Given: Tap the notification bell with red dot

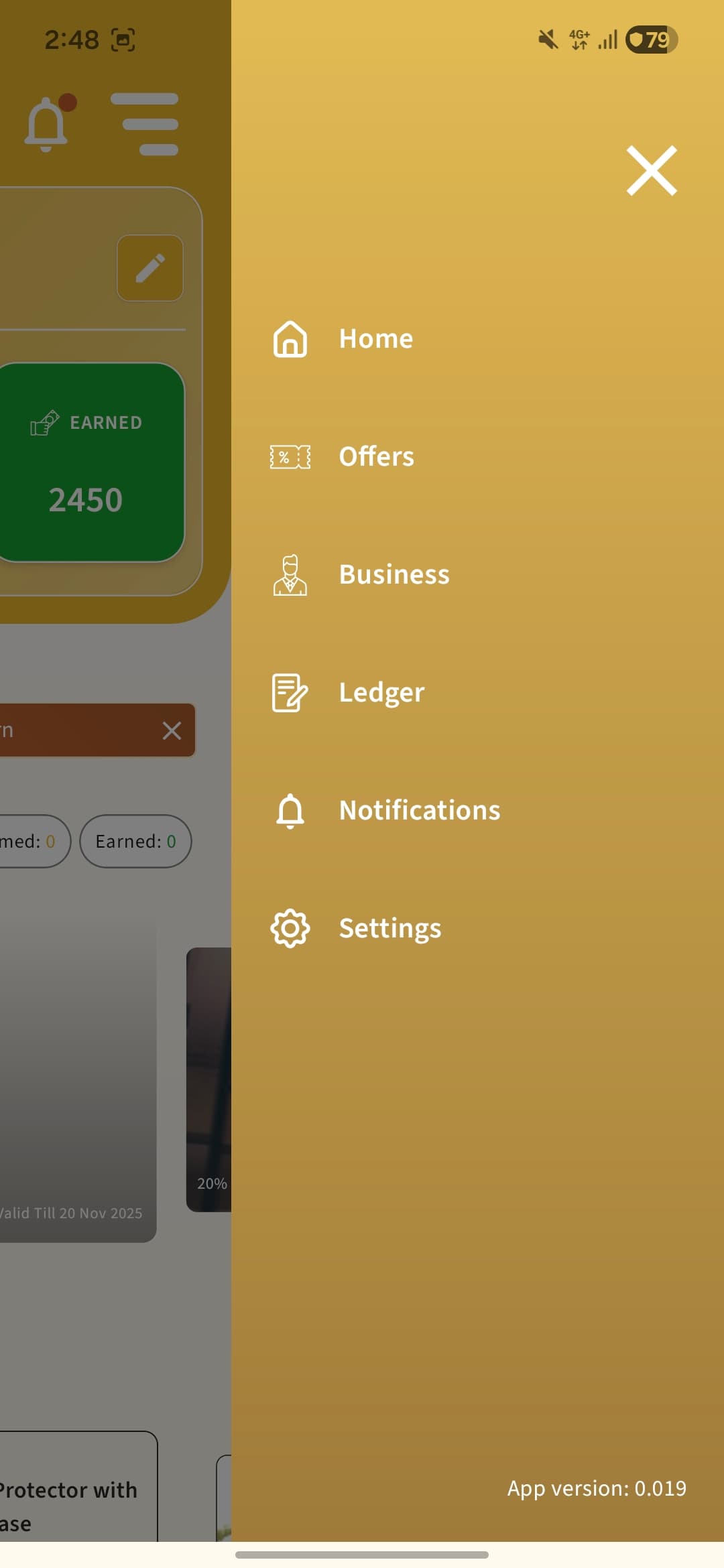Looking at the screenshot, I should (x=47, y=124).
